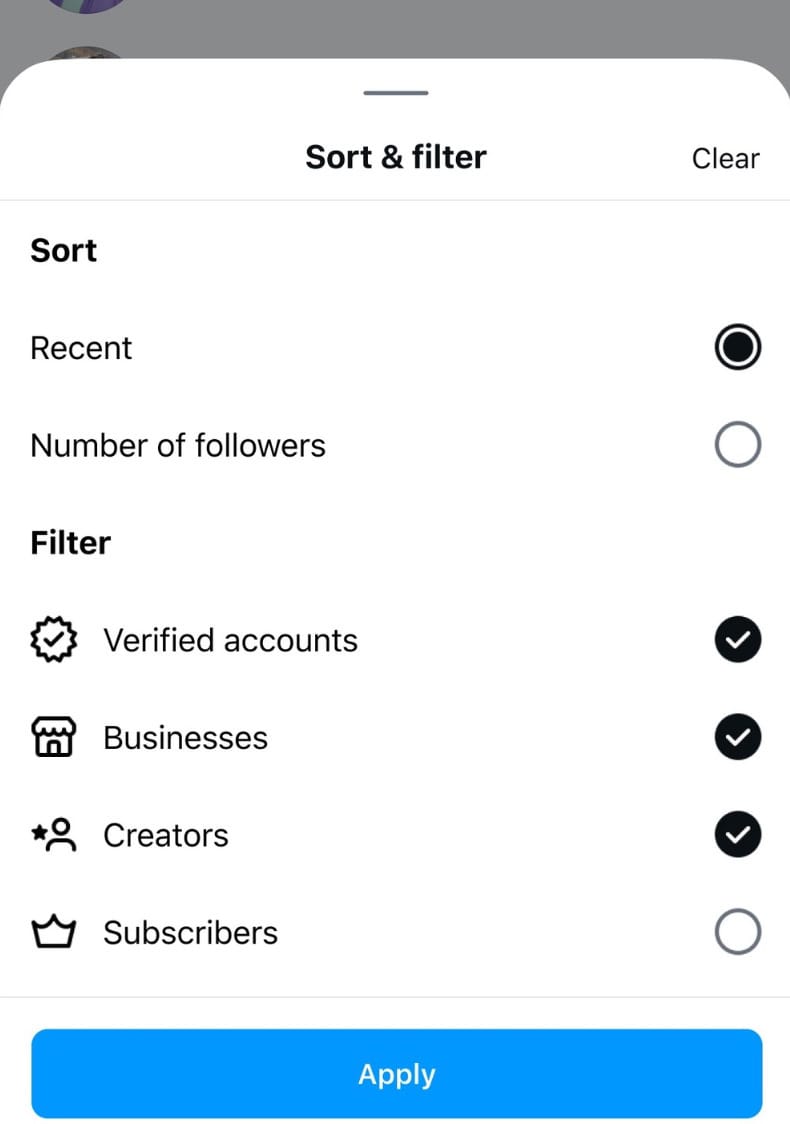This screenshot has height=1124, width=790.
Task: Enable the Subscribers filter
Action: click(738, 933)
